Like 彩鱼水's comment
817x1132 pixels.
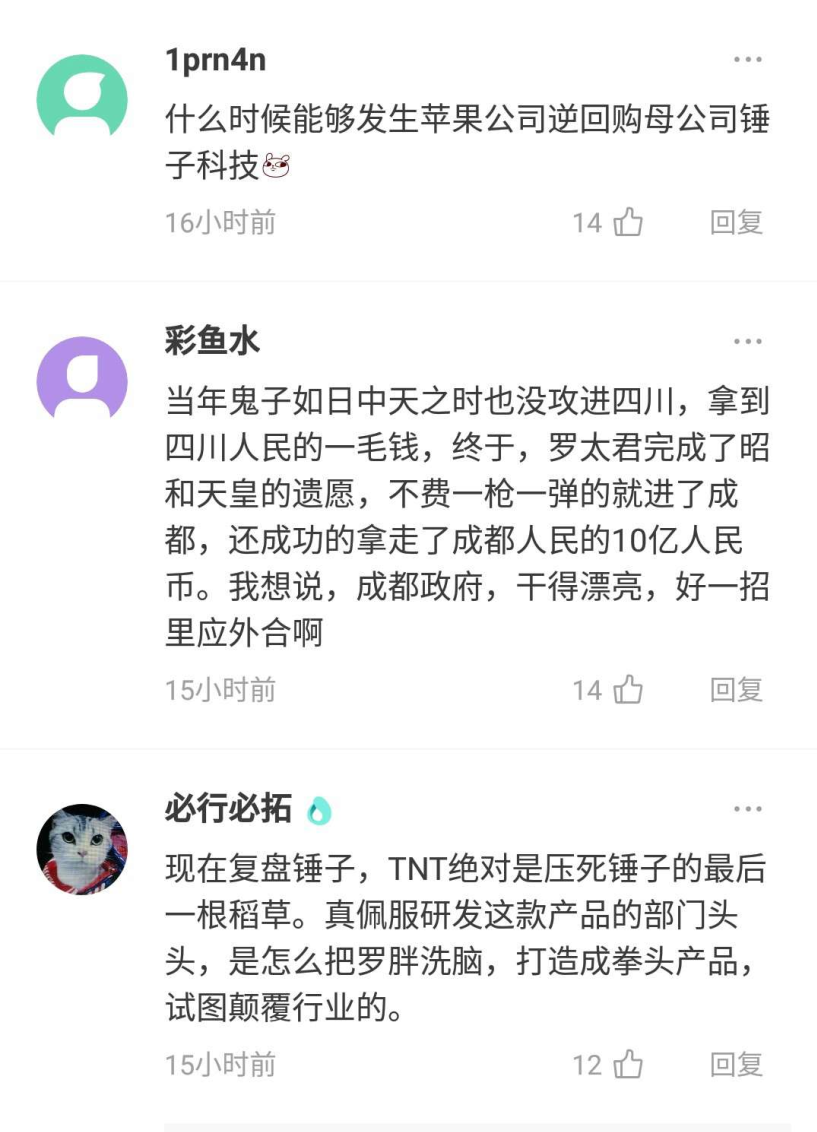[628, 689]
